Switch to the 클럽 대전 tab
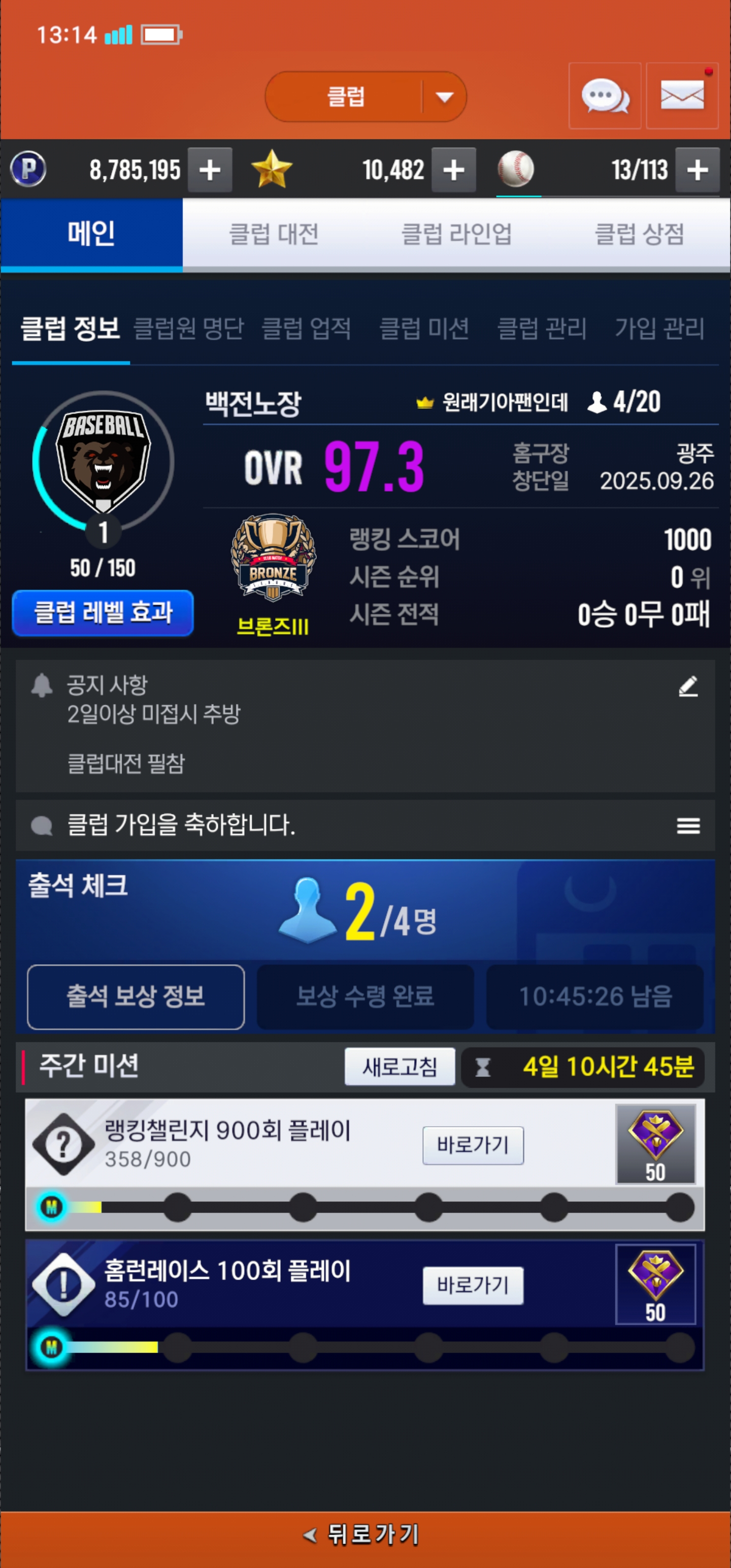This screenshot has height=1568, width=731. [273, 234]
